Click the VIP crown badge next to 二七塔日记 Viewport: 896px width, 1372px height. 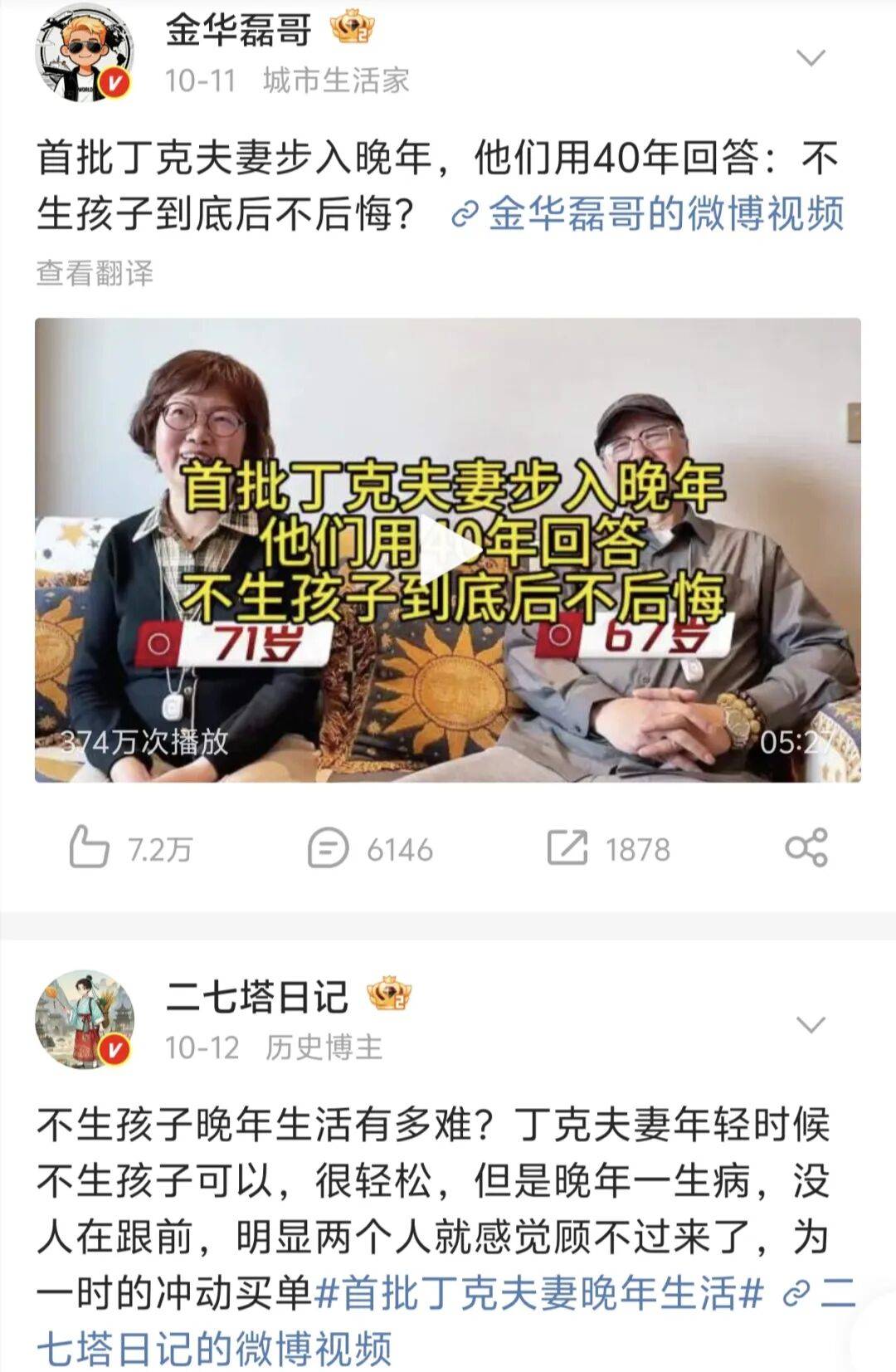(x=387, y=993)
